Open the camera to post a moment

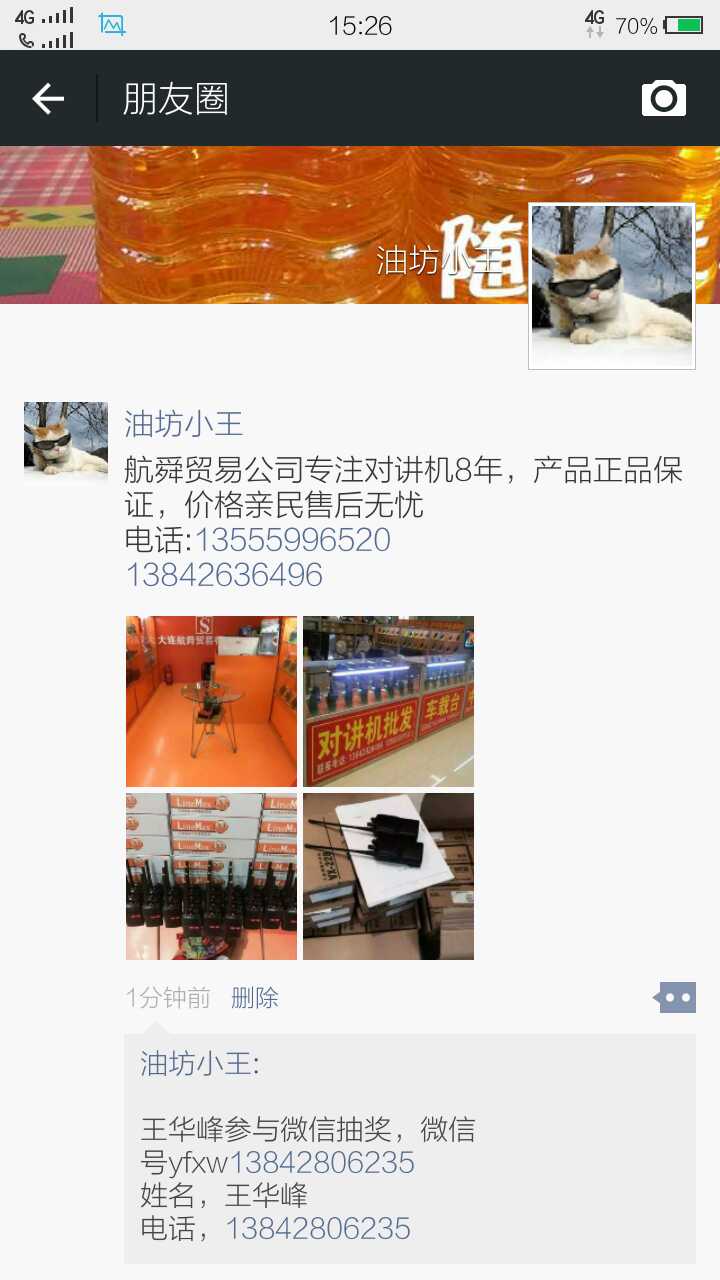click(x=663, y=98)
